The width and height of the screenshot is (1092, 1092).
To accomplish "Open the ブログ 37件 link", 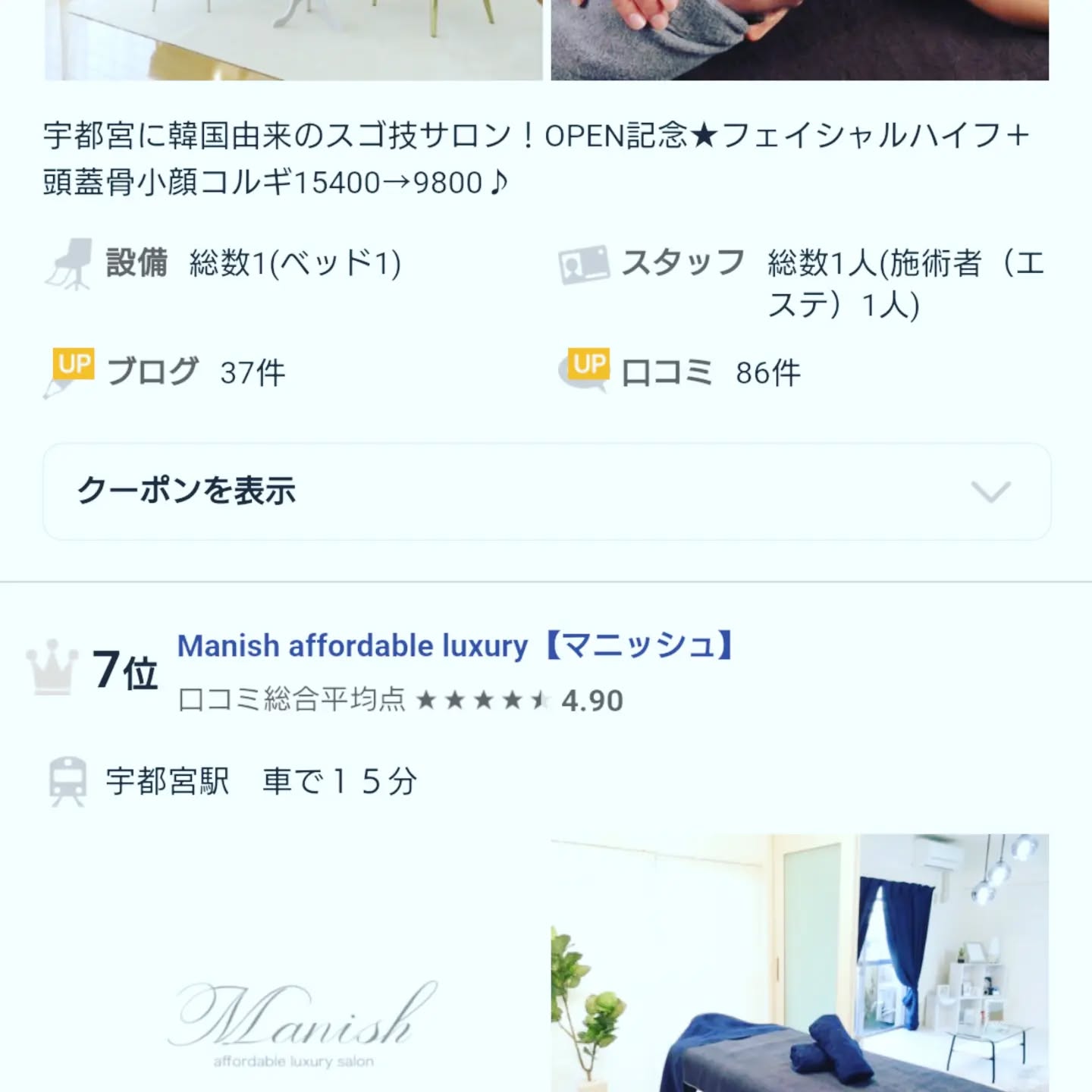I will click(196, 372).
